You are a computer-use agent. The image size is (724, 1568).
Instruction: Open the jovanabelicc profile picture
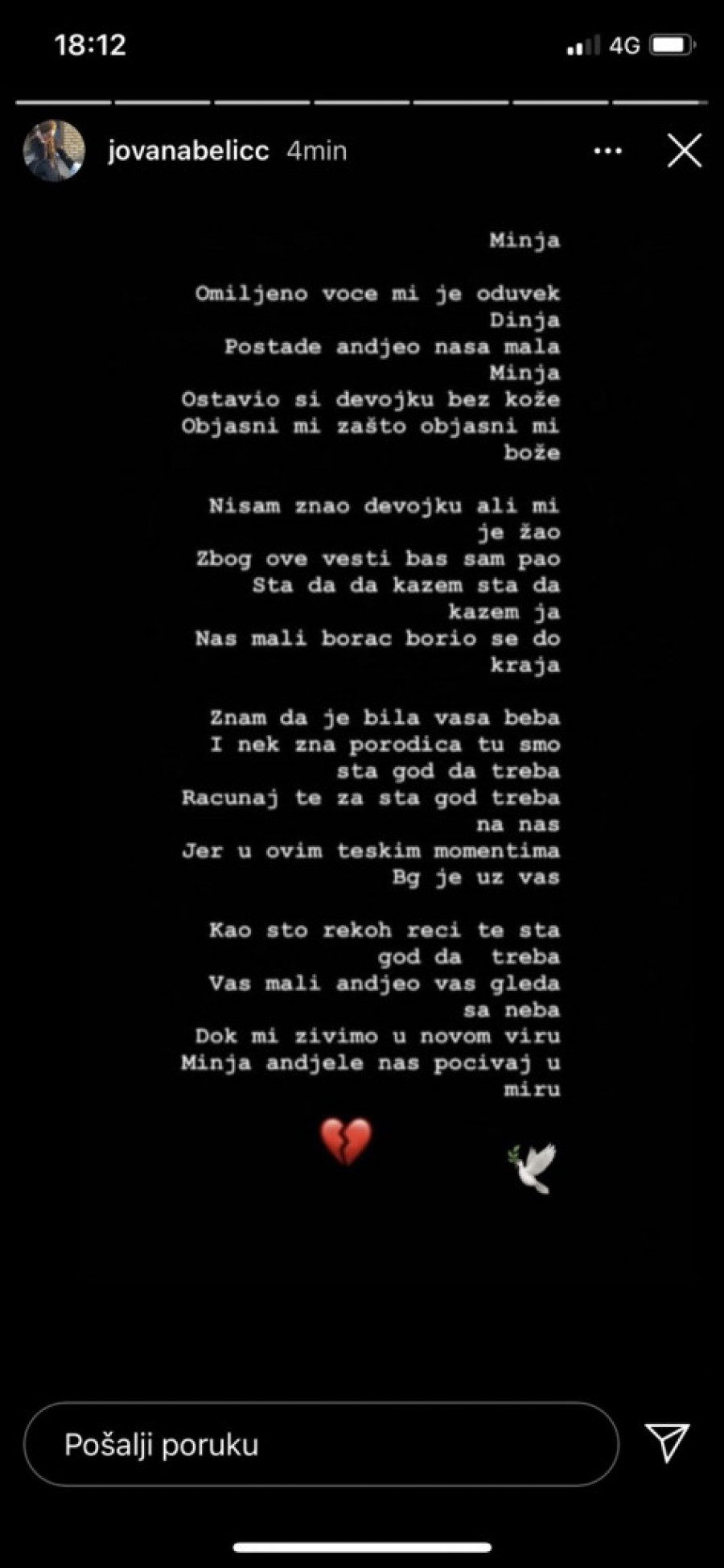point(54,151)
